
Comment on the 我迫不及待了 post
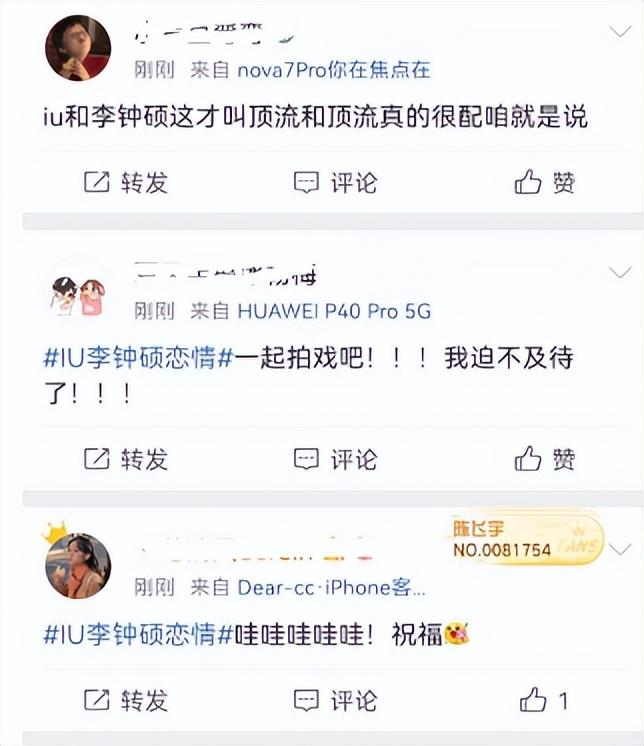pos(335,459)
